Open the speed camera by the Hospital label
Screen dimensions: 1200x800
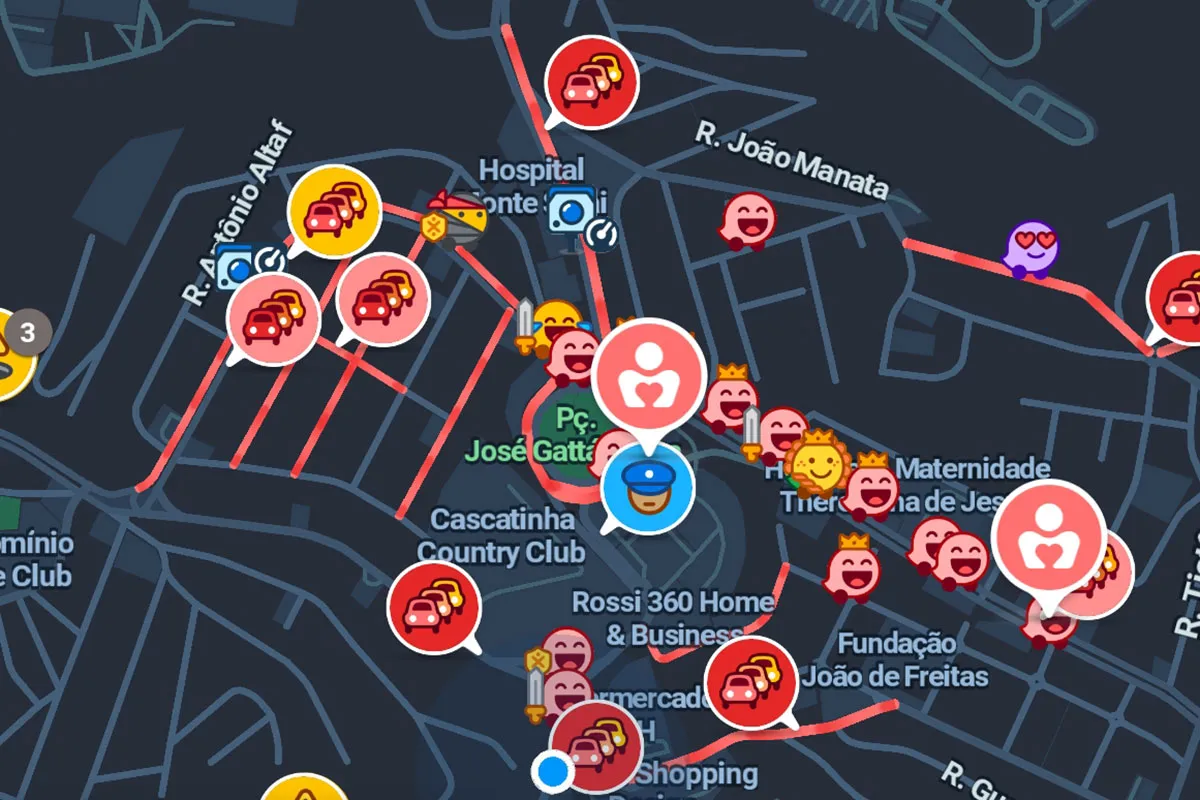pos(572,213)
